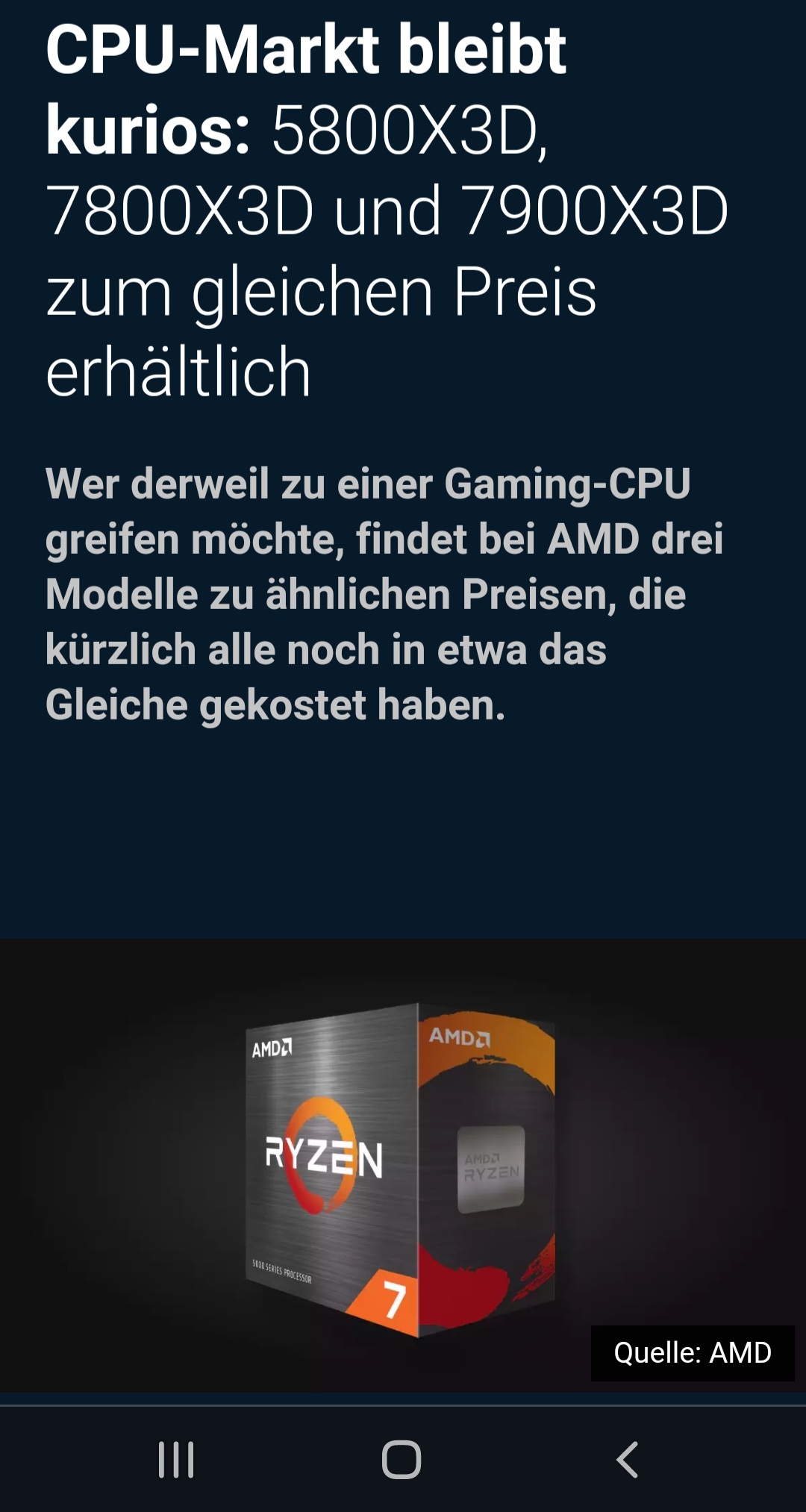806x1512 pixels.
Task: Go back with the system back arrow
Action: pos(627,1460)
